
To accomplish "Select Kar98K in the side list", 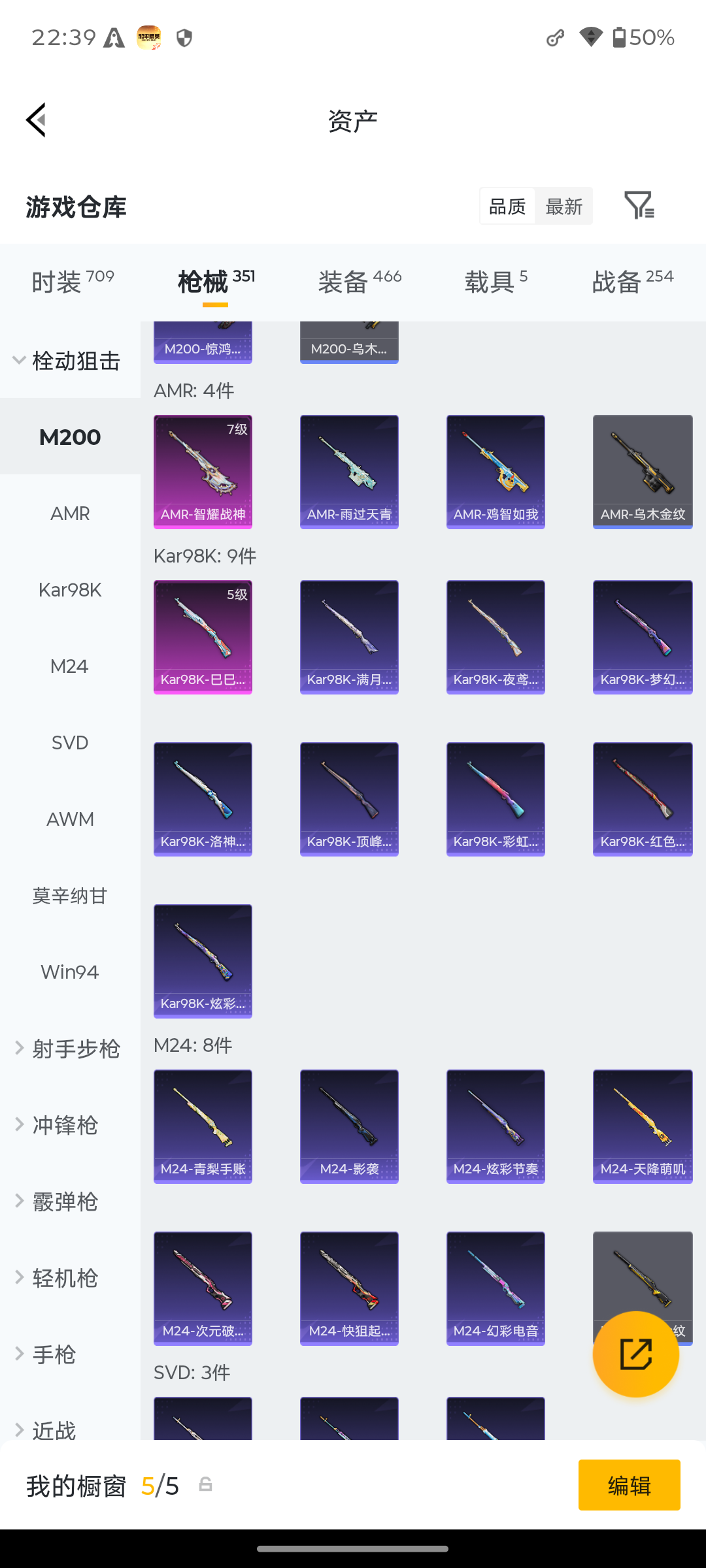I will click(x=70, y=590).
